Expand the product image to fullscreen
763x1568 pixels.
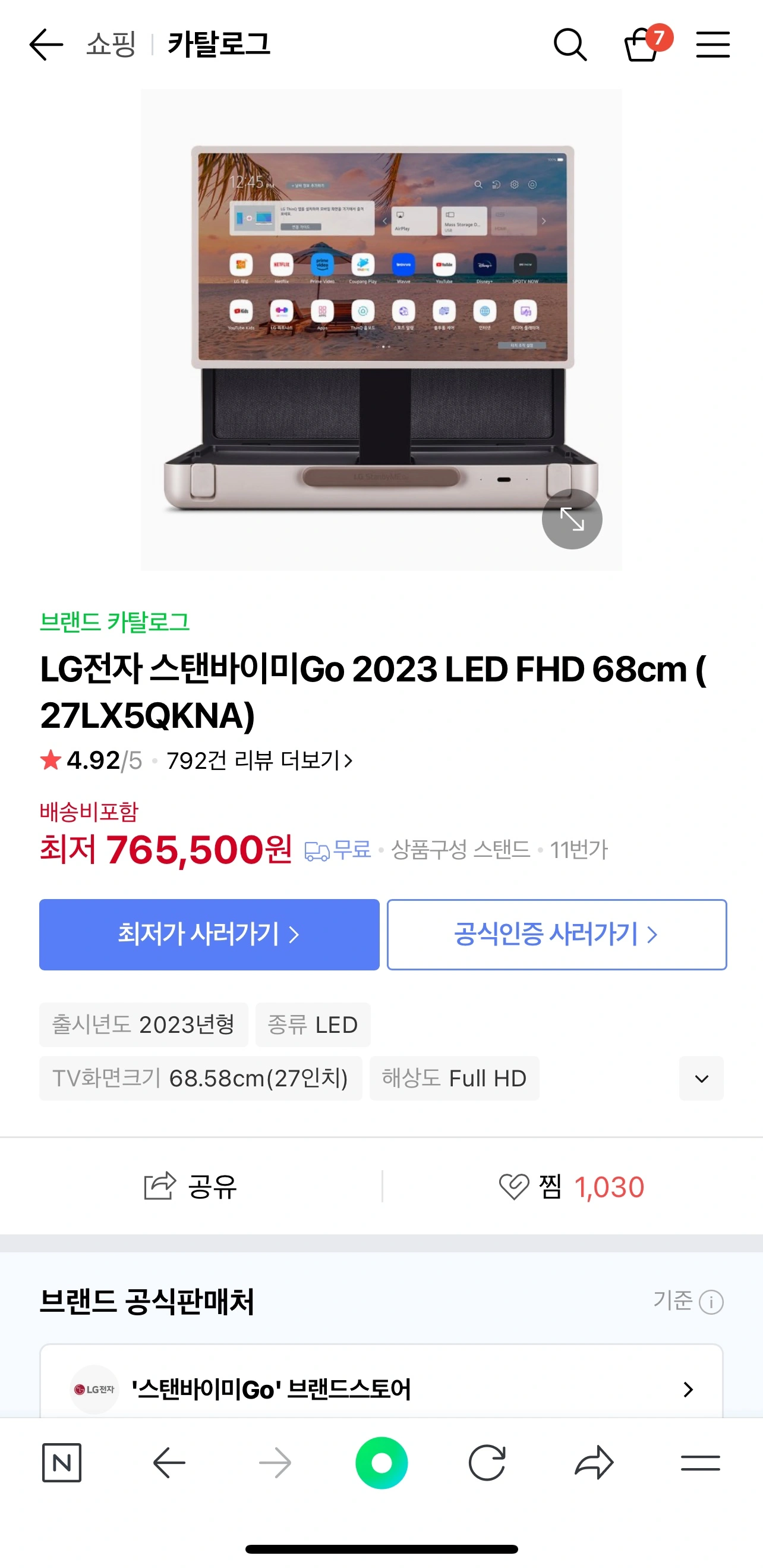pos(572,519)
